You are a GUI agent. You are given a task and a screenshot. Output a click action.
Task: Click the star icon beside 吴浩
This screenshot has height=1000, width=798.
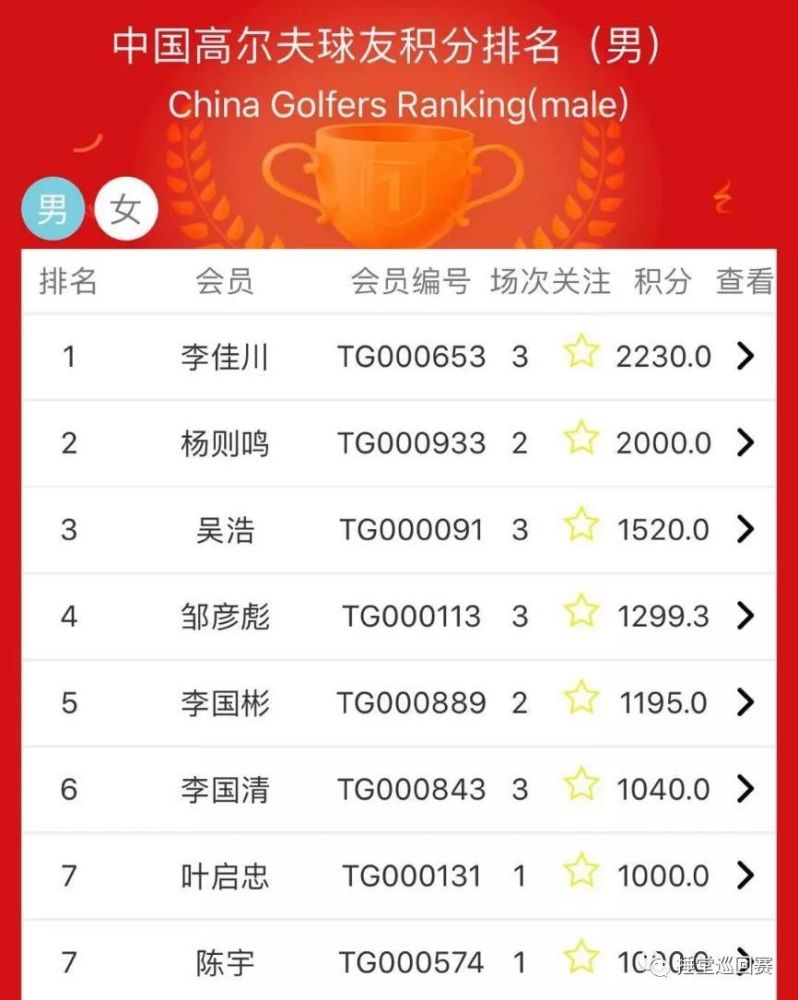(x=581, y=529)
